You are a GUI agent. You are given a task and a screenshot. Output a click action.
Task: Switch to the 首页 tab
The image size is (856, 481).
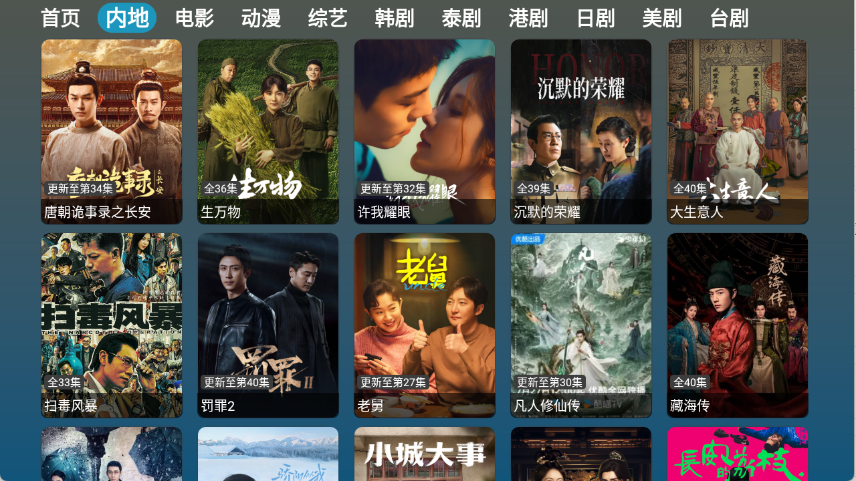coord(60,18)
